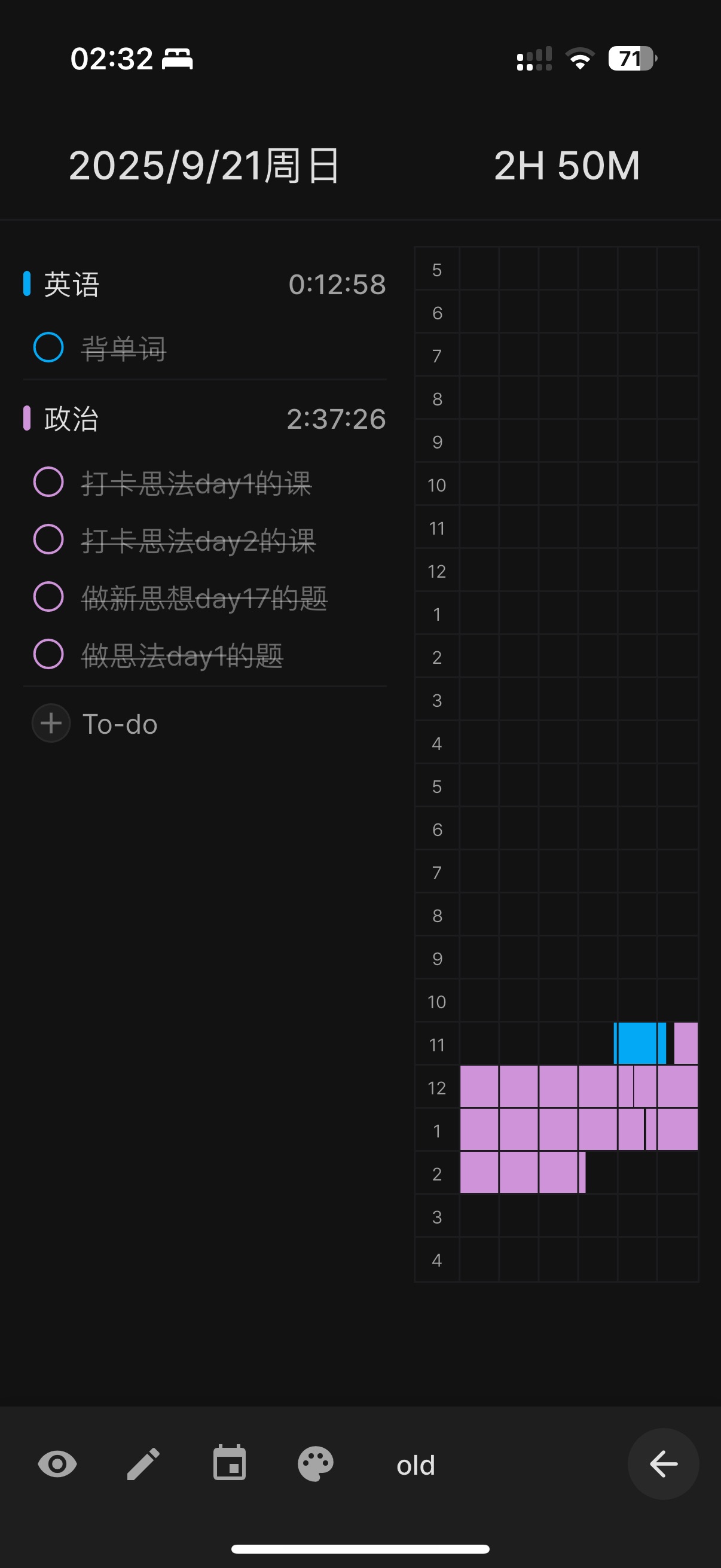Tap the "old" label in toolbar
Viewport: 721px width, 1568px height.
coord(416,1465)
